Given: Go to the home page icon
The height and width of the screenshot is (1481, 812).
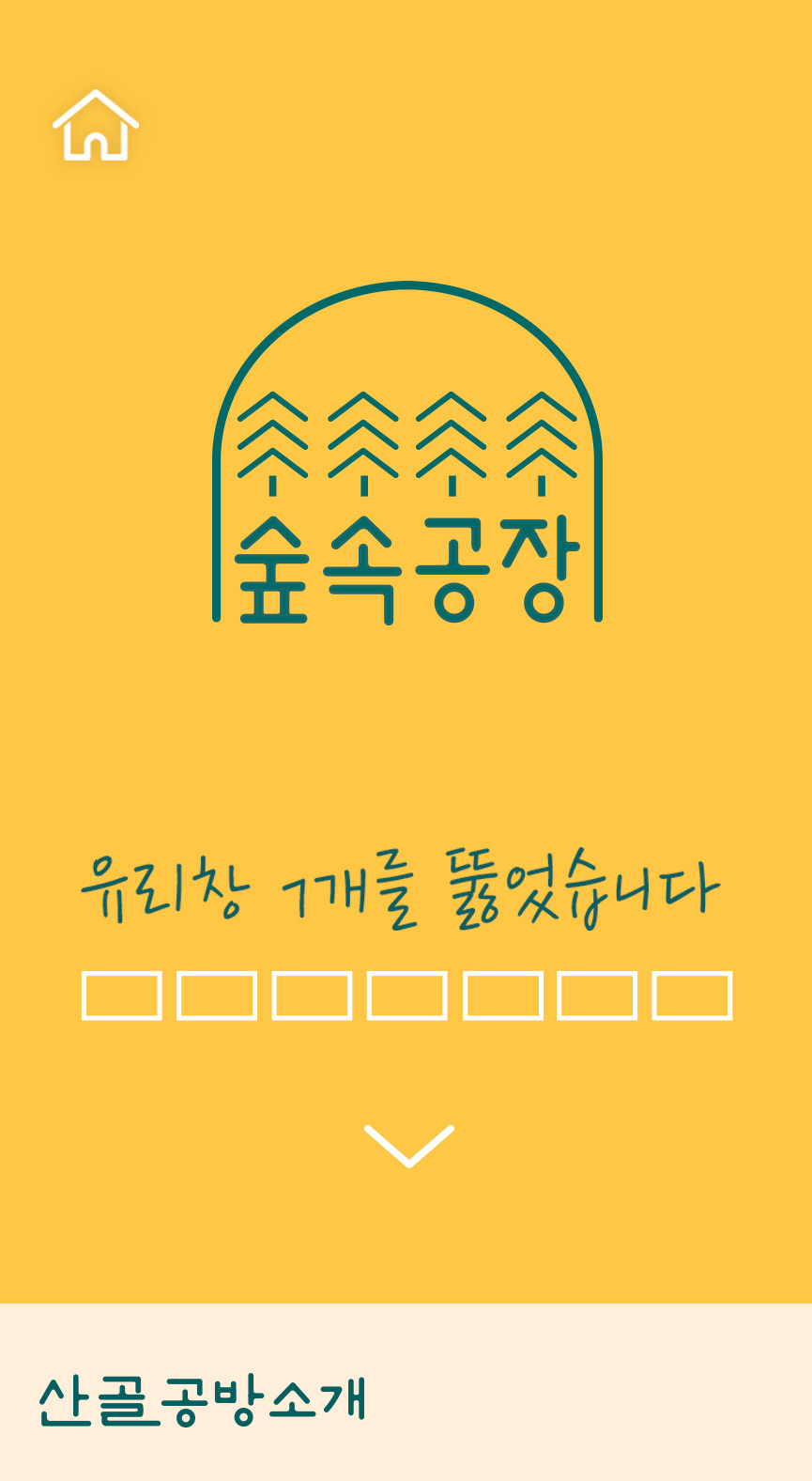Looking at the screenshot, I should click(96, 126).
